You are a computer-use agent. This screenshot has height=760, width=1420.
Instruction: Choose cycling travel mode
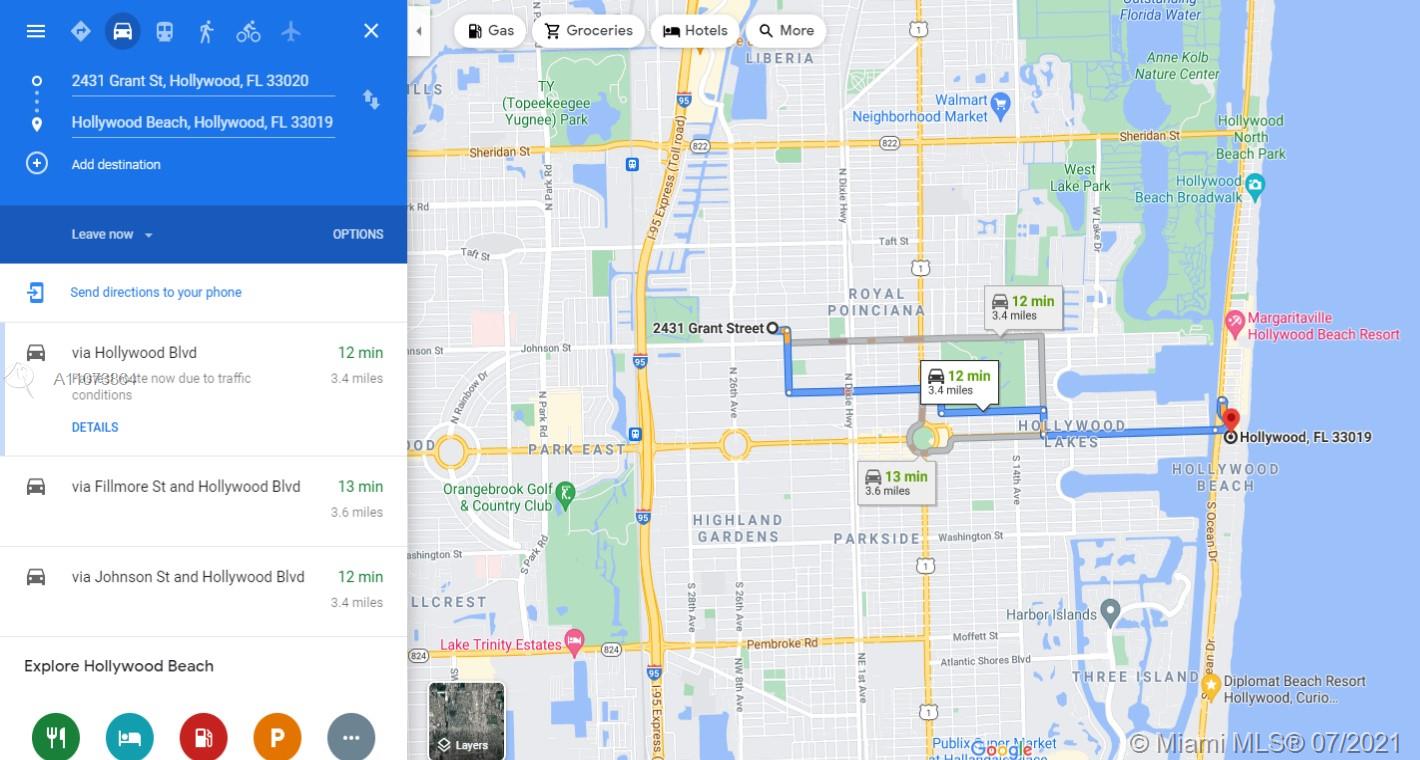[x=249, y=31]
